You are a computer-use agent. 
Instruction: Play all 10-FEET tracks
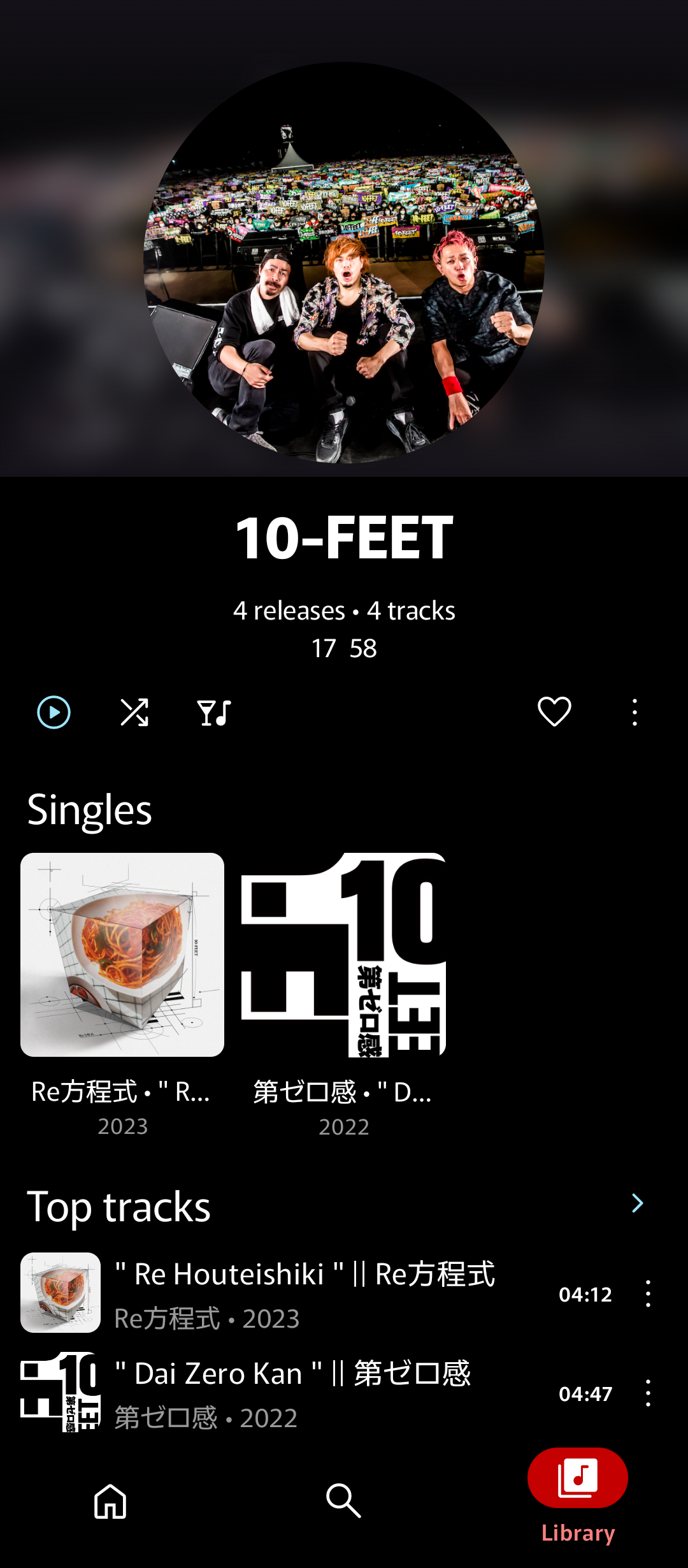tap(54, 712)
